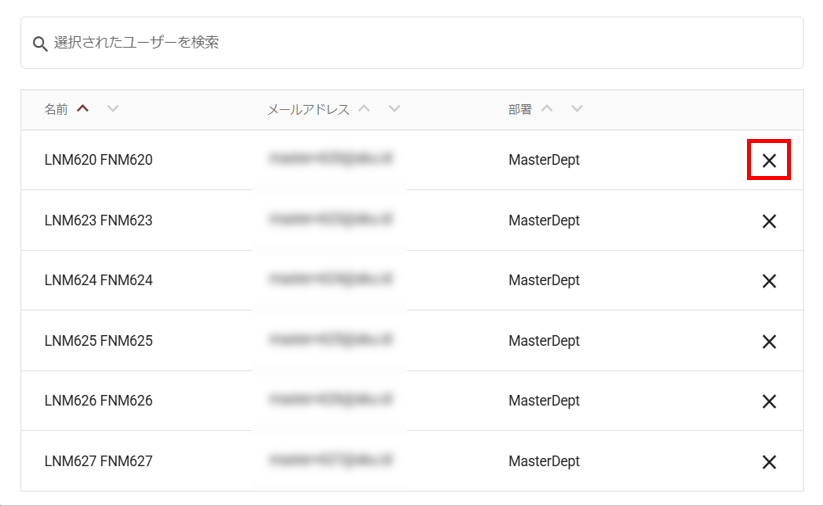Remove user LNM623 FNM623
The height and width of the screenshot is (506, 823).
(x=769, y=221)
